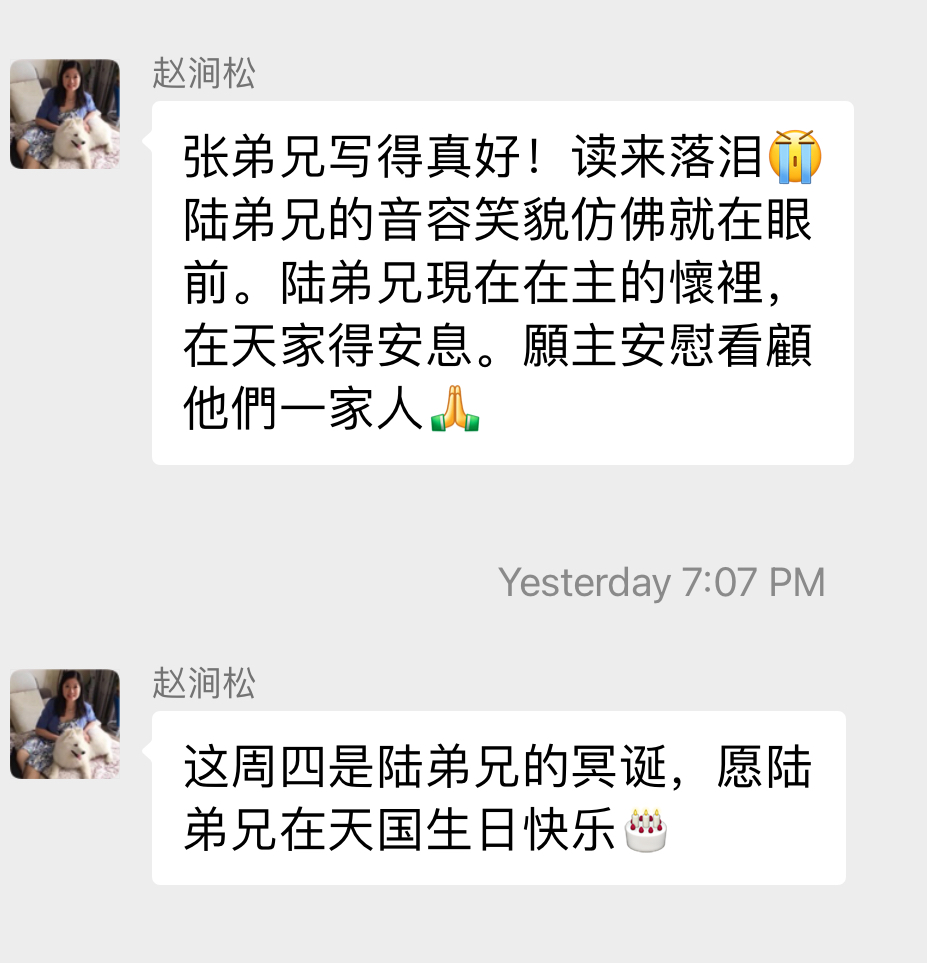Tap 赵涧松's avatar next to the "这周四是陆弟兄的冥诞" message

(65, 724)
